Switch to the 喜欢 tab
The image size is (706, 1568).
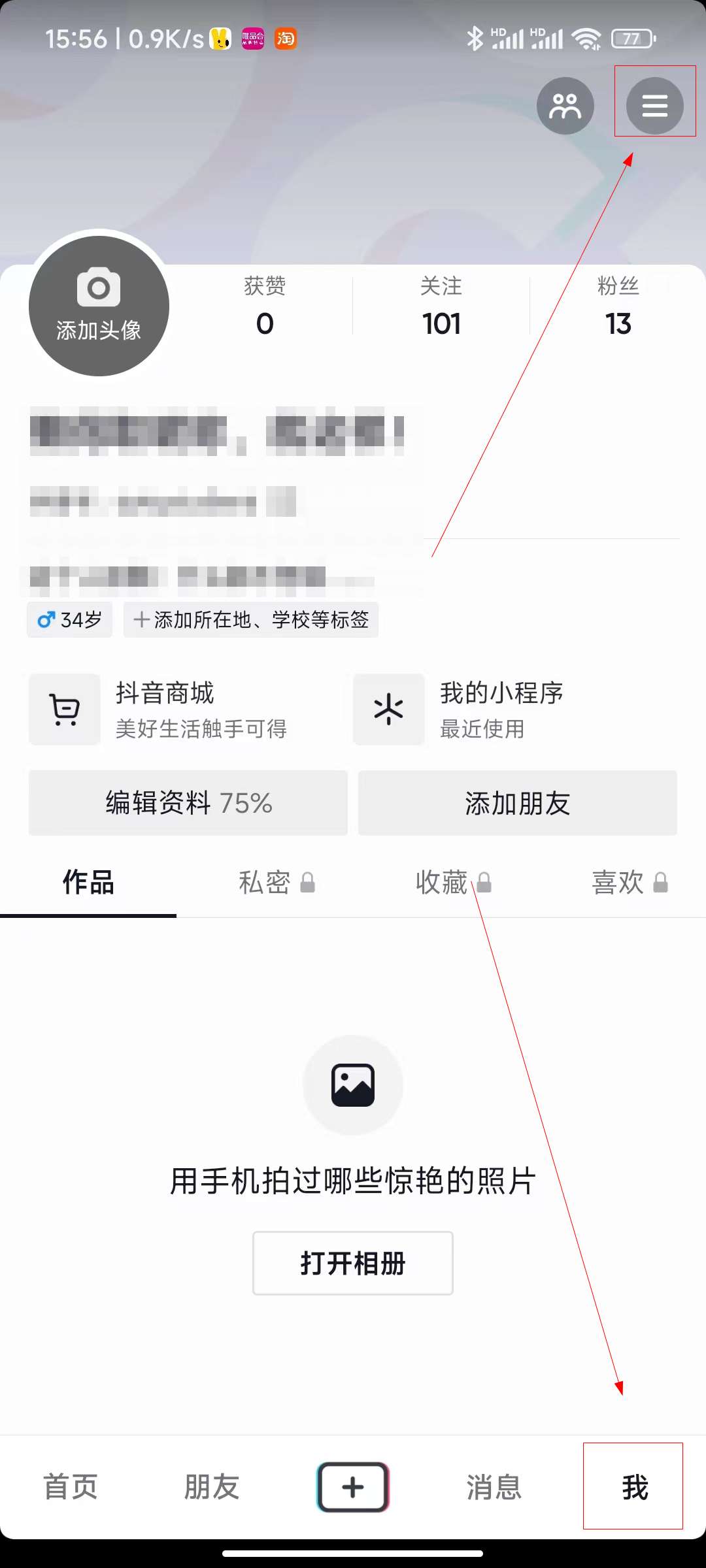coord(629,883)
